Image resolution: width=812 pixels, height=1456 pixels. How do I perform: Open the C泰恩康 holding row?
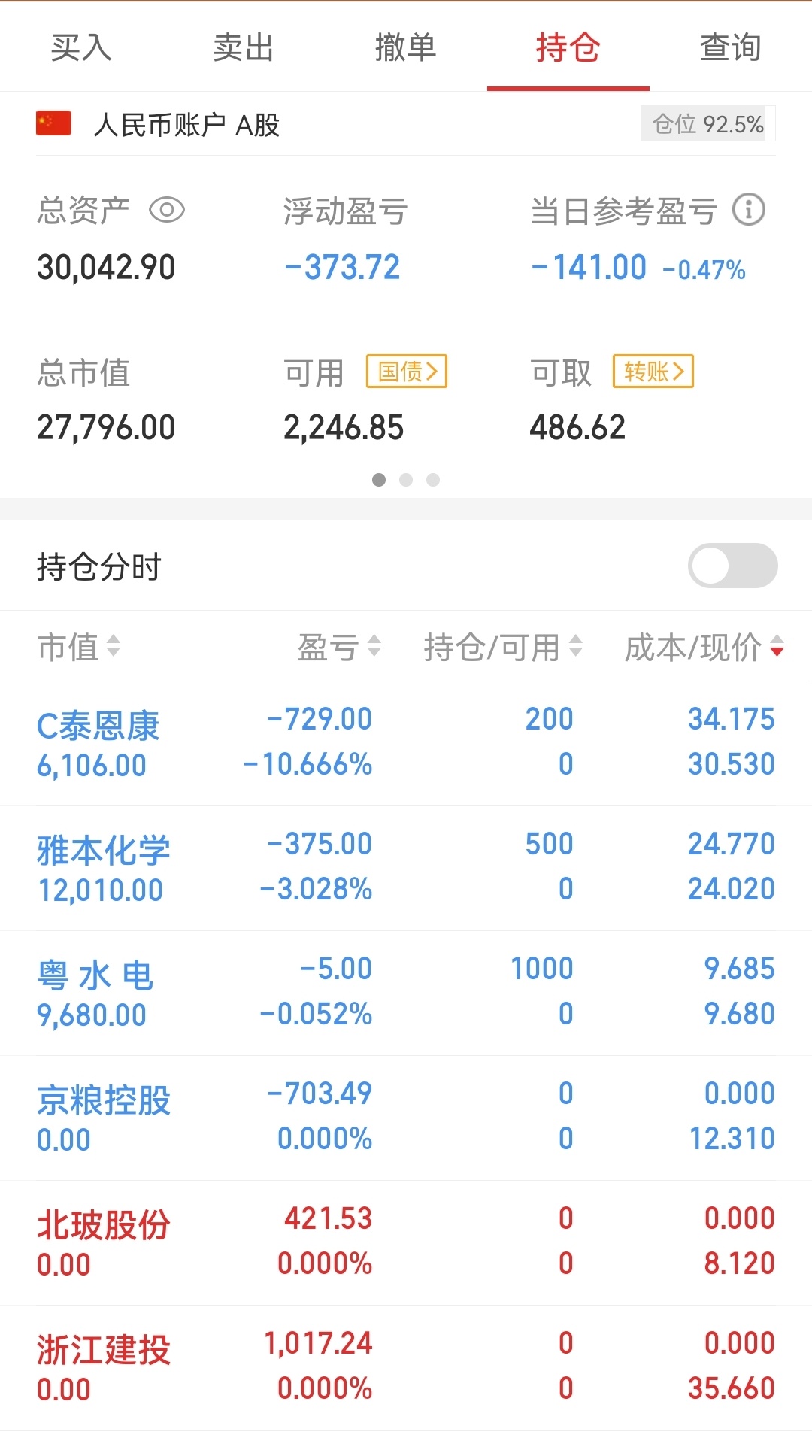pyautogui.click(x=406, y=743)
